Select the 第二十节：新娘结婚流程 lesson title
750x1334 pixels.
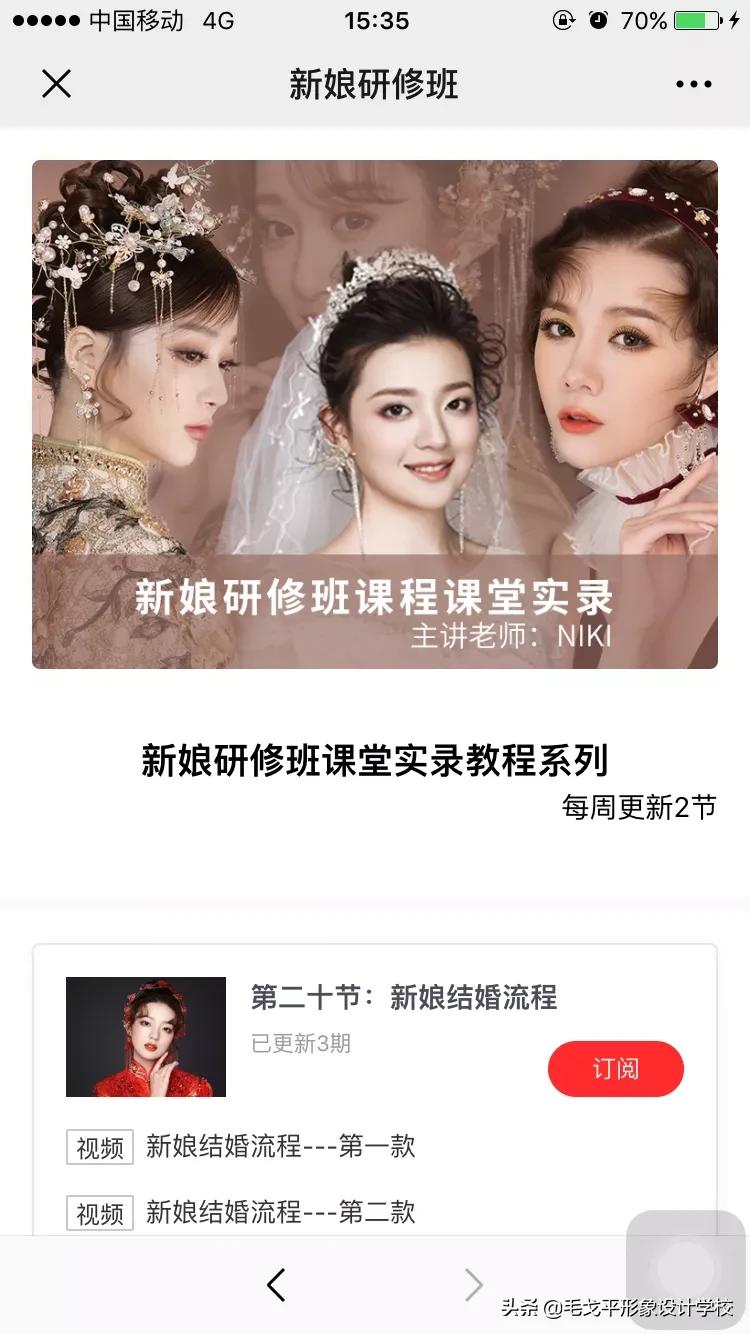tap(405, 997)
